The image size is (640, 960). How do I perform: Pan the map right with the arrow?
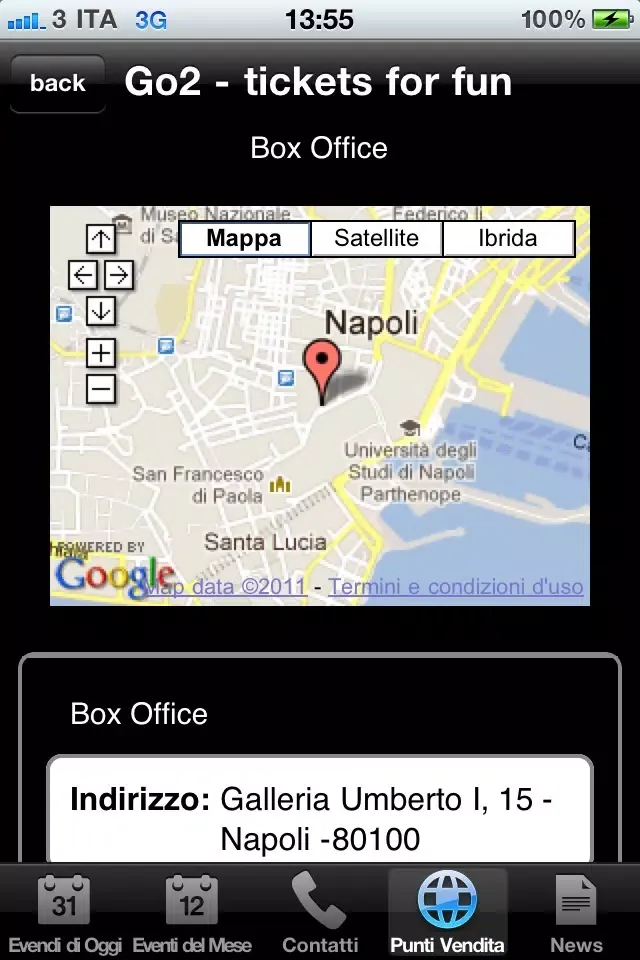pyautogui.click(x=119, y=275)
